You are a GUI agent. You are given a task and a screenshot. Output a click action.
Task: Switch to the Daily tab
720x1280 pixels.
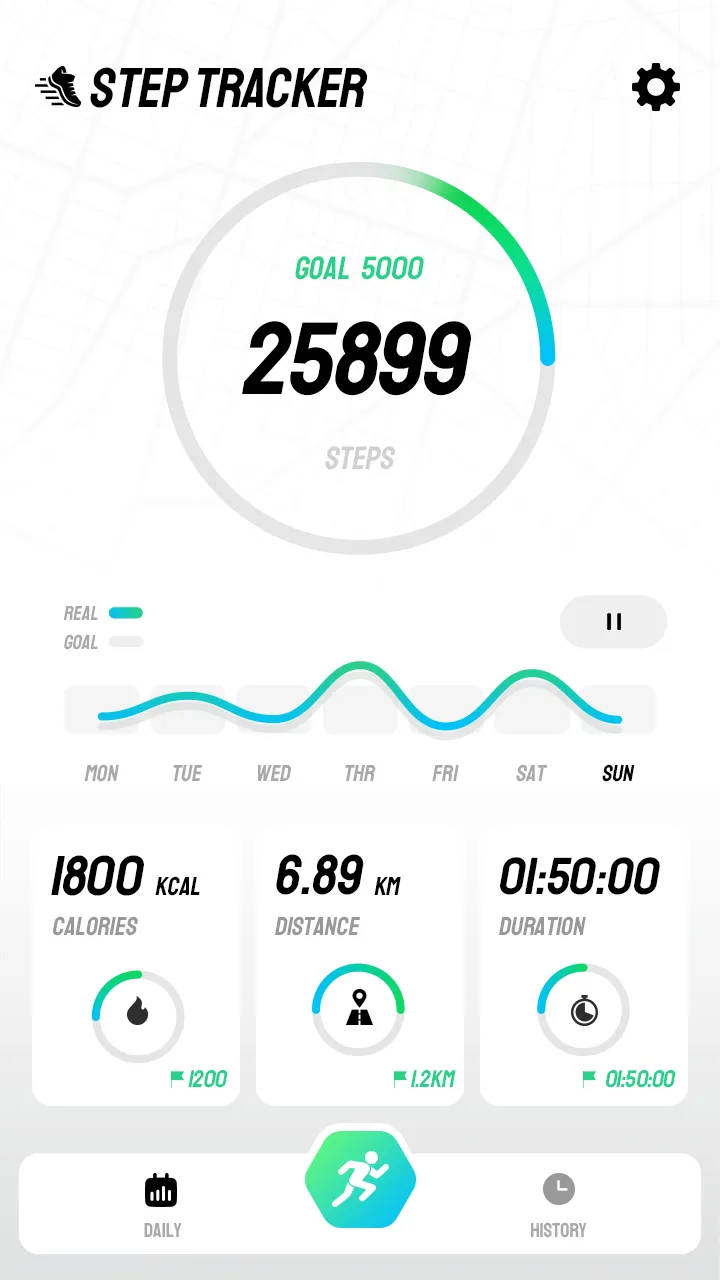coord(161,1204)
